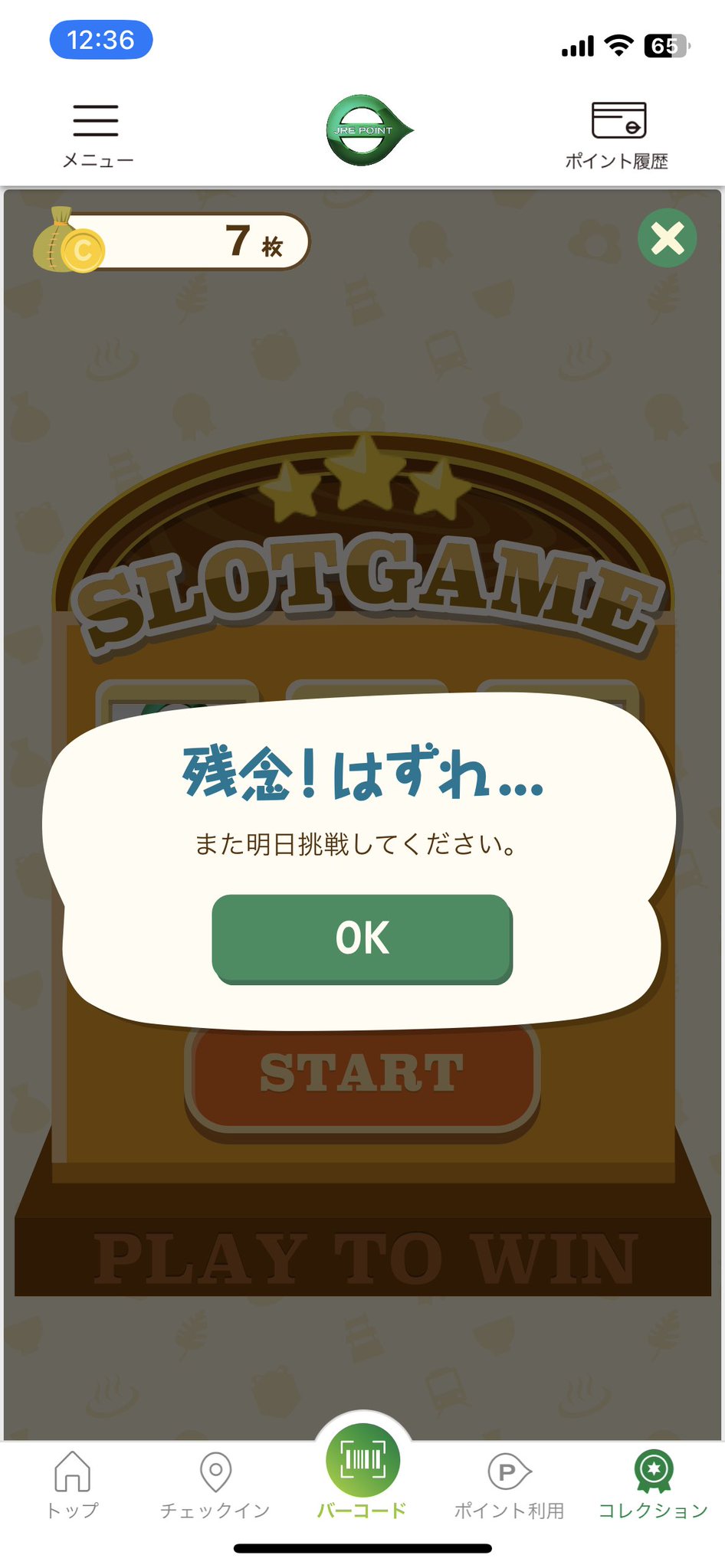Open the ポイント利用 tab

pyautogui.click(x=509, y=1485)
